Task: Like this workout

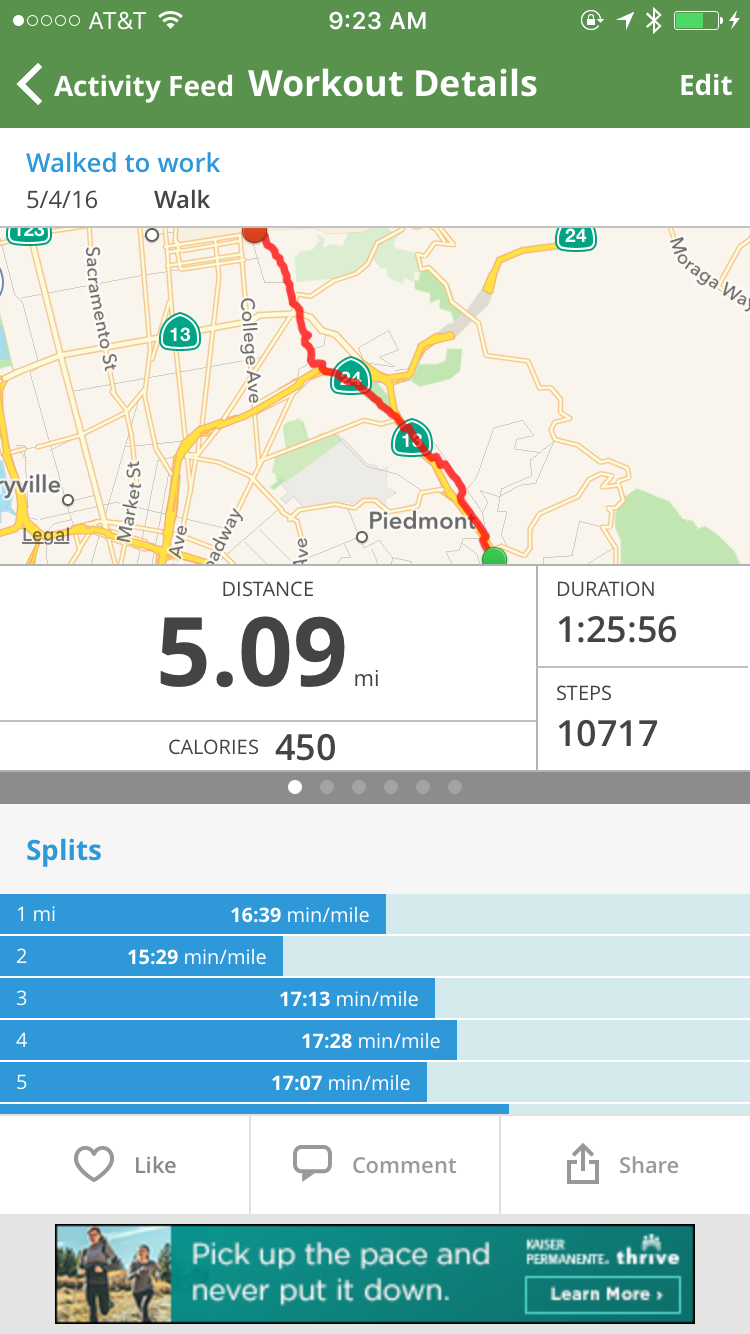Action: [x=125, y=1165]
